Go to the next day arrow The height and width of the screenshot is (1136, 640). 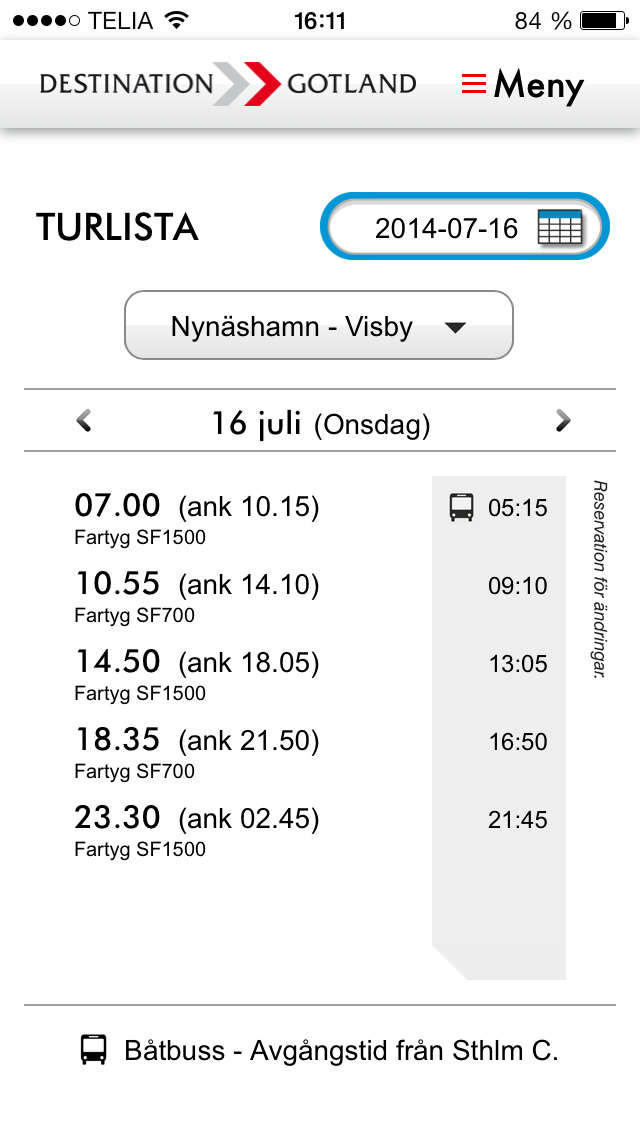point(563,421)
